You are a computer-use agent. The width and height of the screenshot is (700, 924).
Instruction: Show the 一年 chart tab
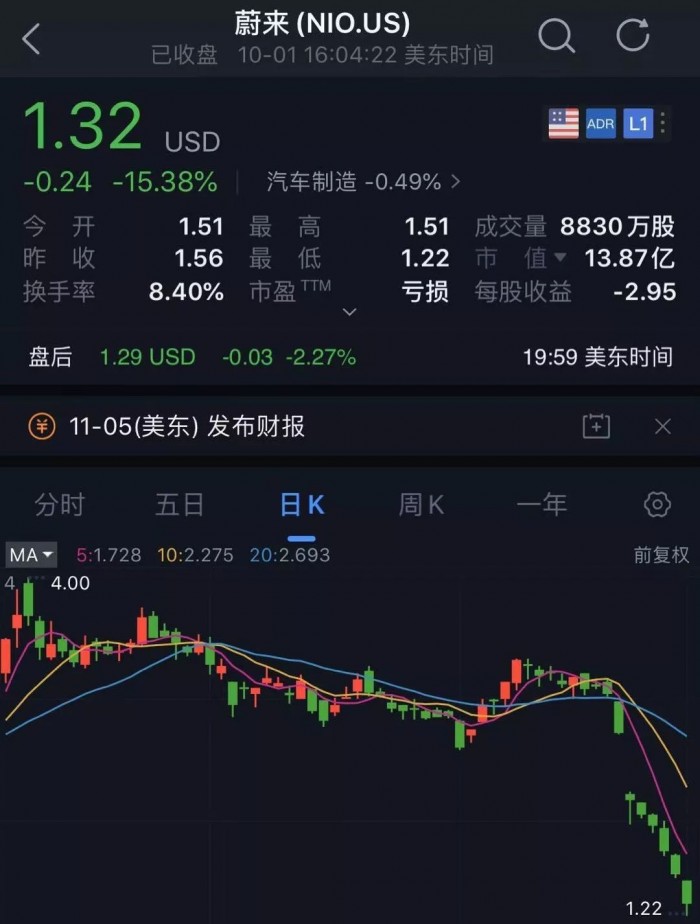click(541, 505)
